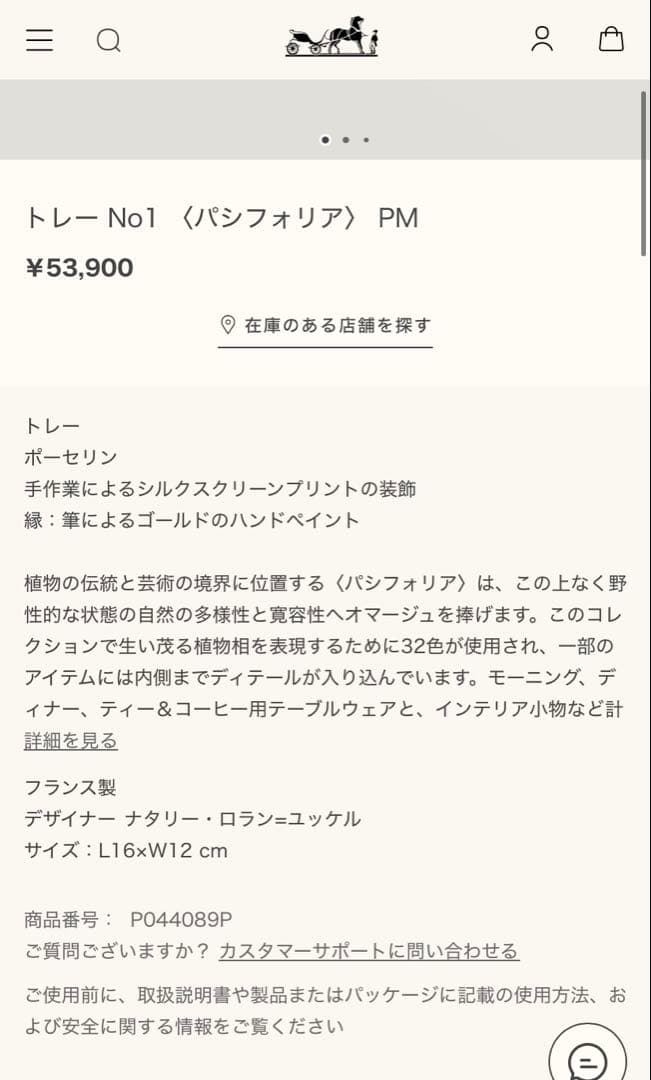
Task: Open the search icon
Action: (x=108, y=40)
